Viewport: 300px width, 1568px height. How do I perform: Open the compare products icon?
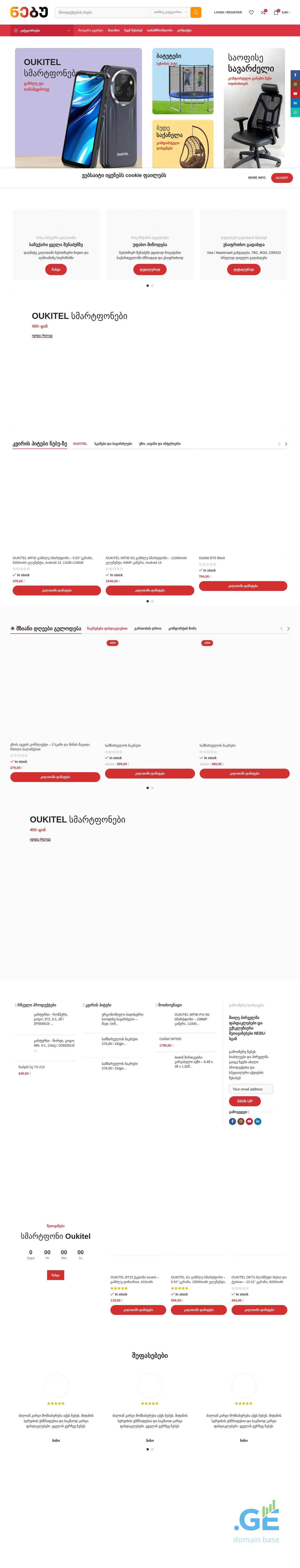coord(263,12)
